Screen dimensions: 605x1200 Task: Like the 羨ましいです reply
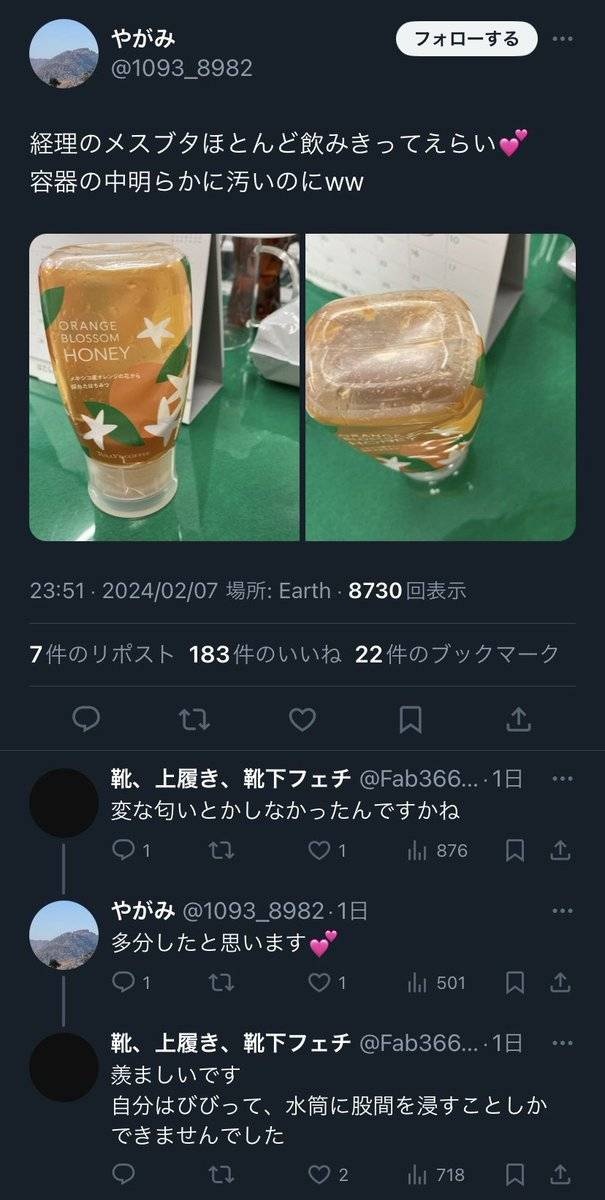320,1174
